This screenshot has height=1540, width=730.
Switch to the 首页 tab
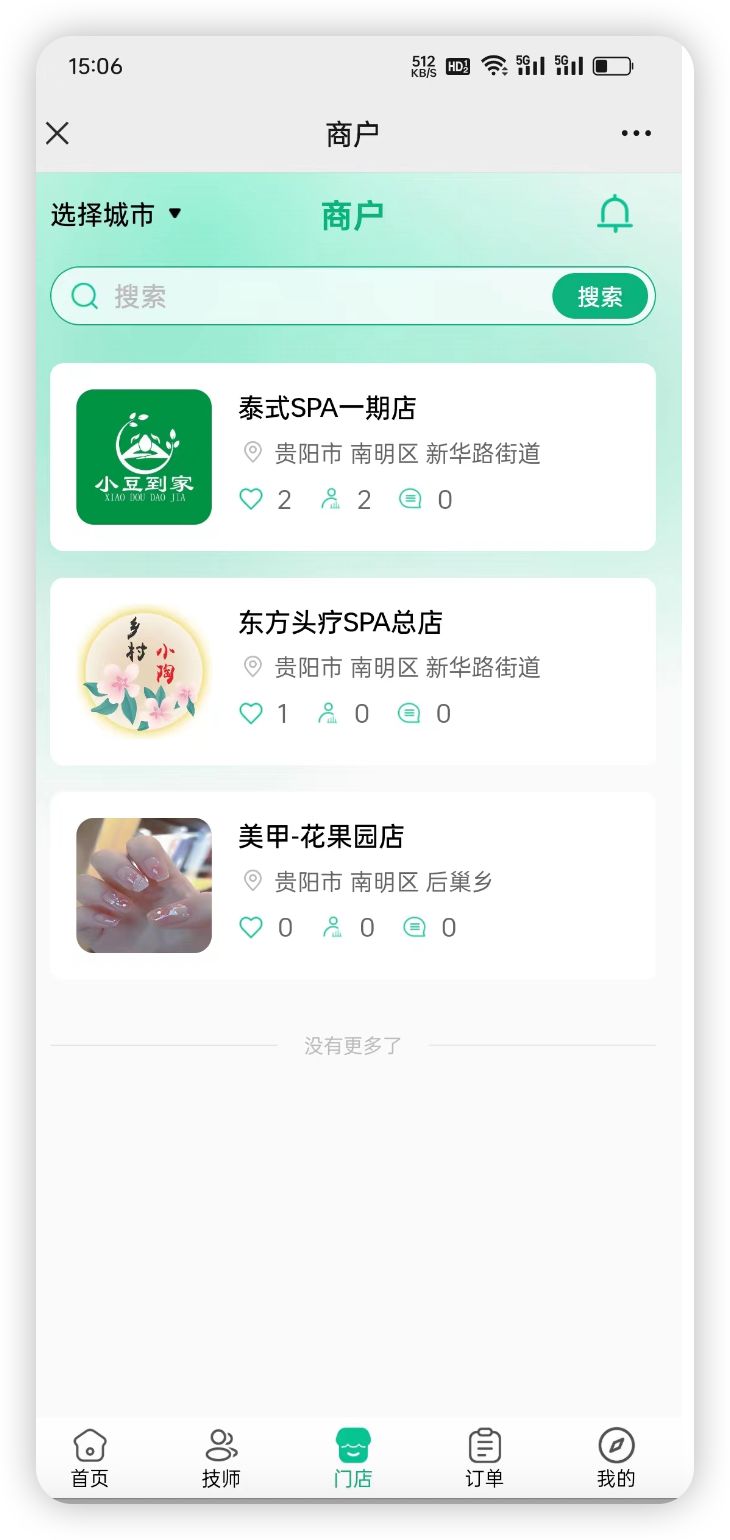pyautogui.click(x=90, y=1457)
